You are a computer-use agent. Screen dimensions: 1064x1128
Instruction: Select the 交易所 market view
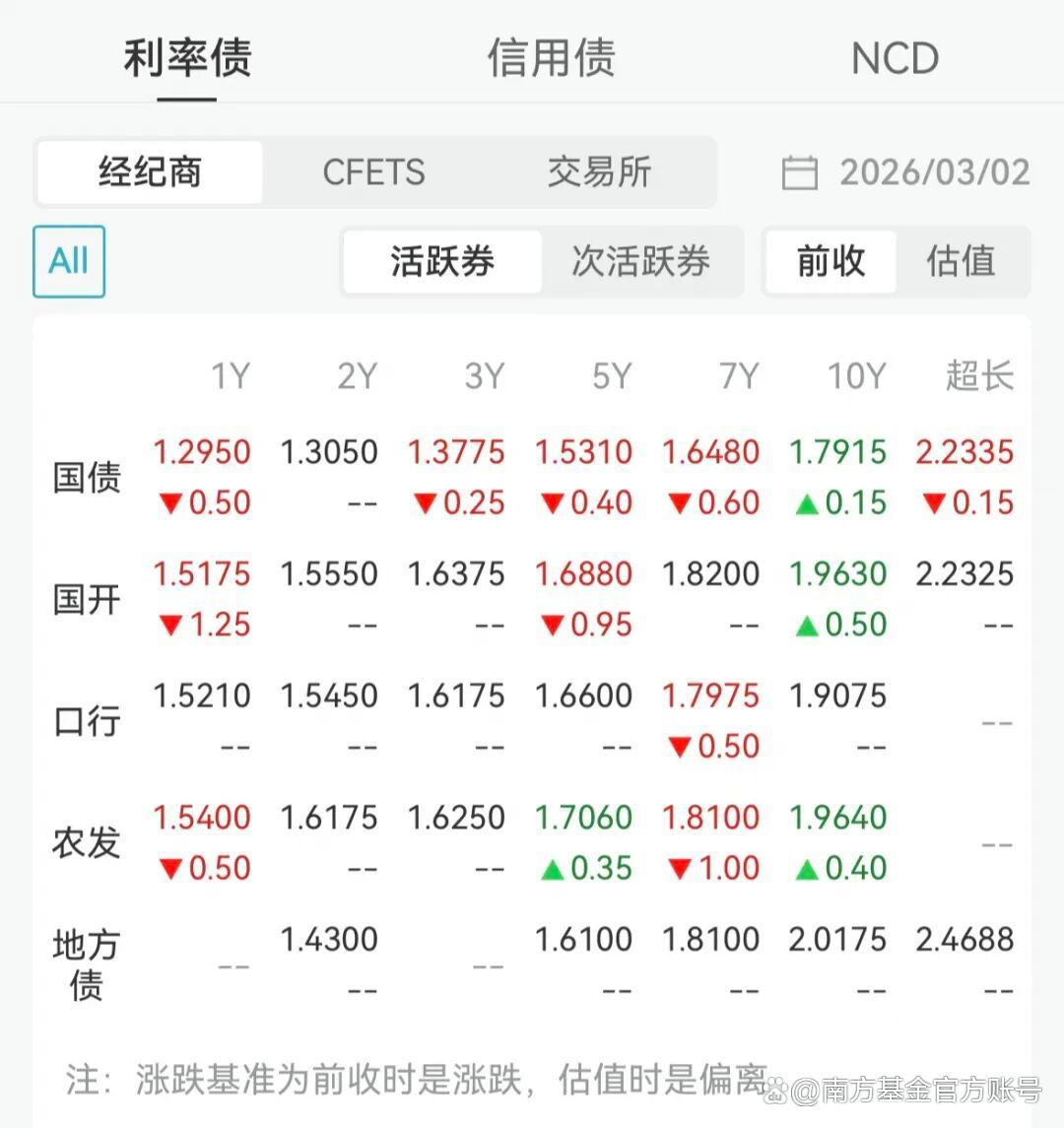(599, 172)
